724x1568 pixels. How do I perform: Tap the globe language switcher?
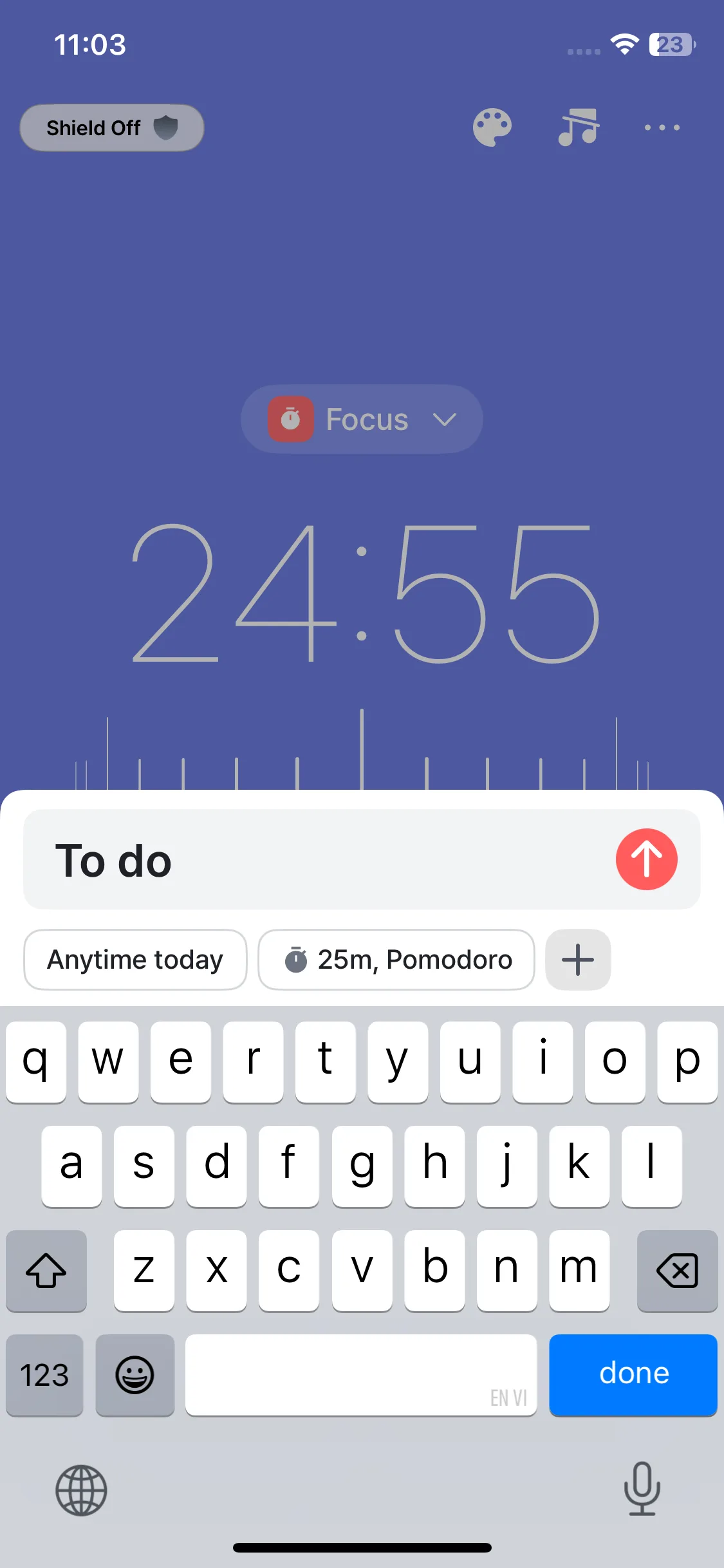81,1490
